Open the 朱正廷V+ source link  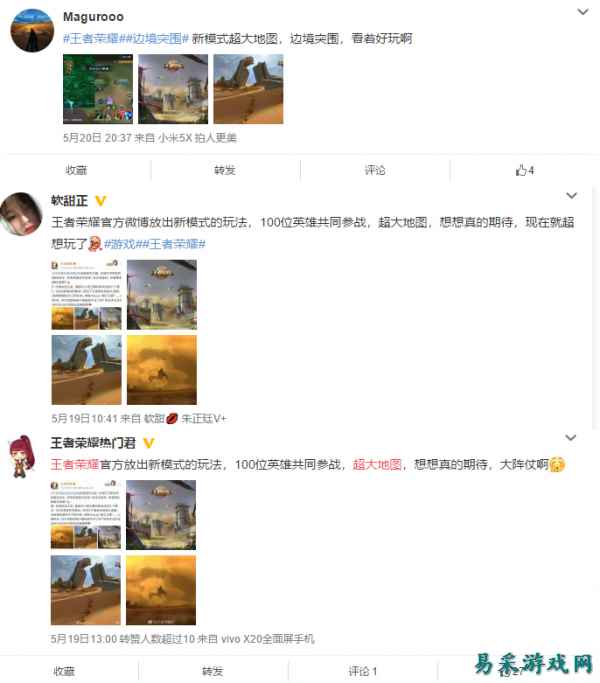click(204, 417)
